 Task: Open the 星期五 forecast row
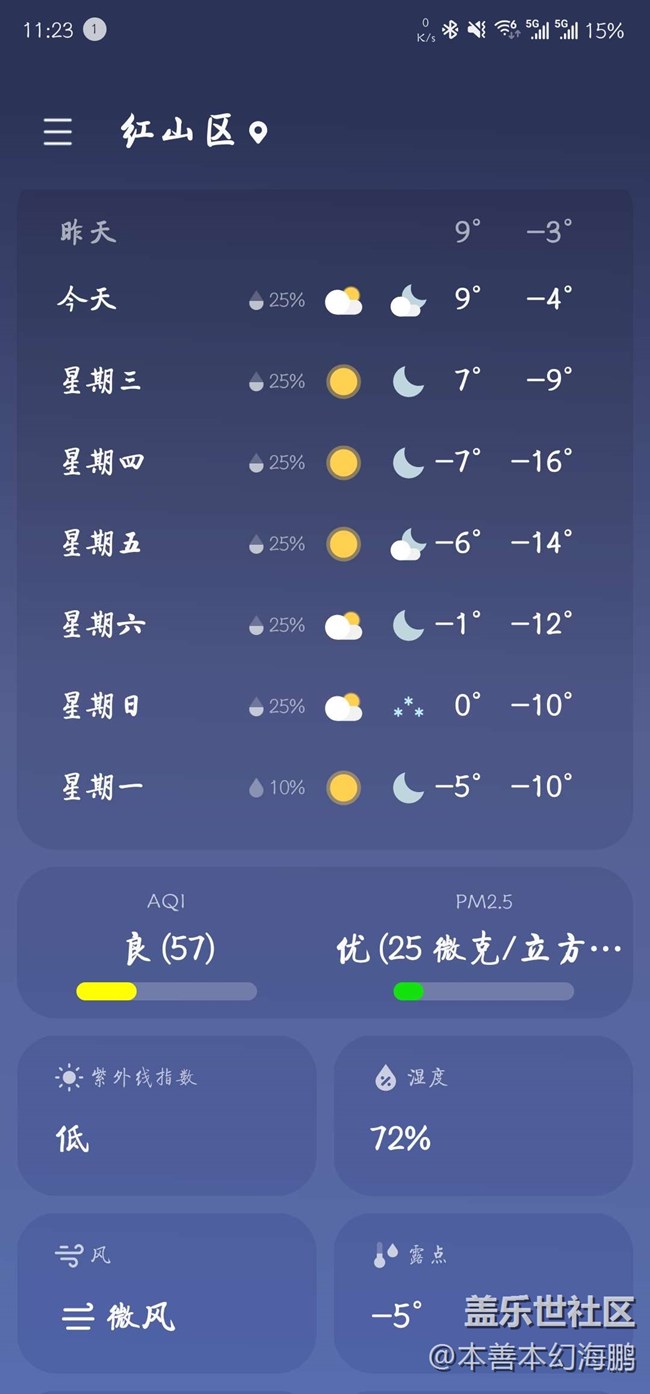(325, 543)
